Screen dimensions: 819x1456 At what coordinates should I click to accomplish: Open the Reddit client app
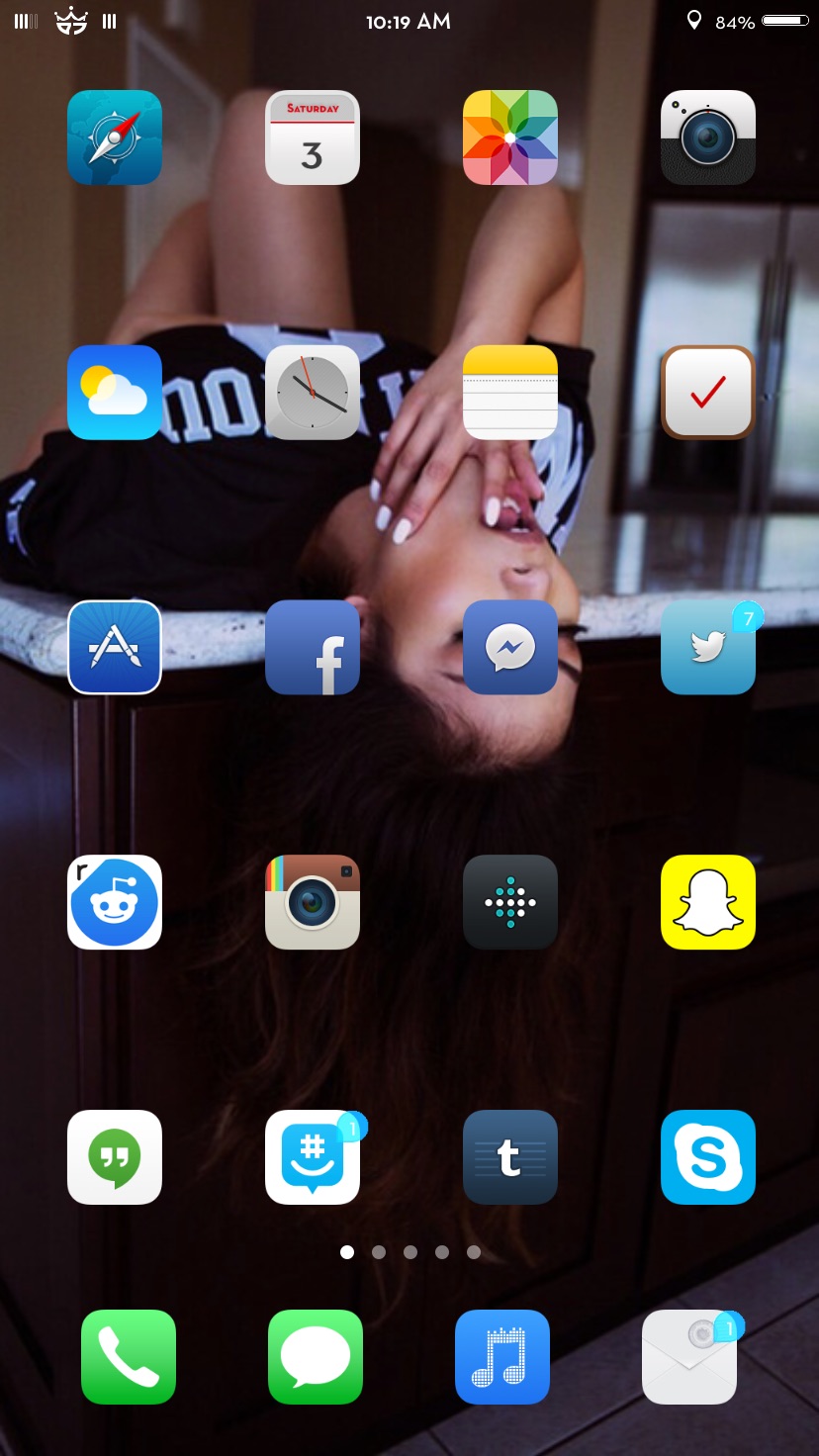pyautogui.click(x=115, y=902)
